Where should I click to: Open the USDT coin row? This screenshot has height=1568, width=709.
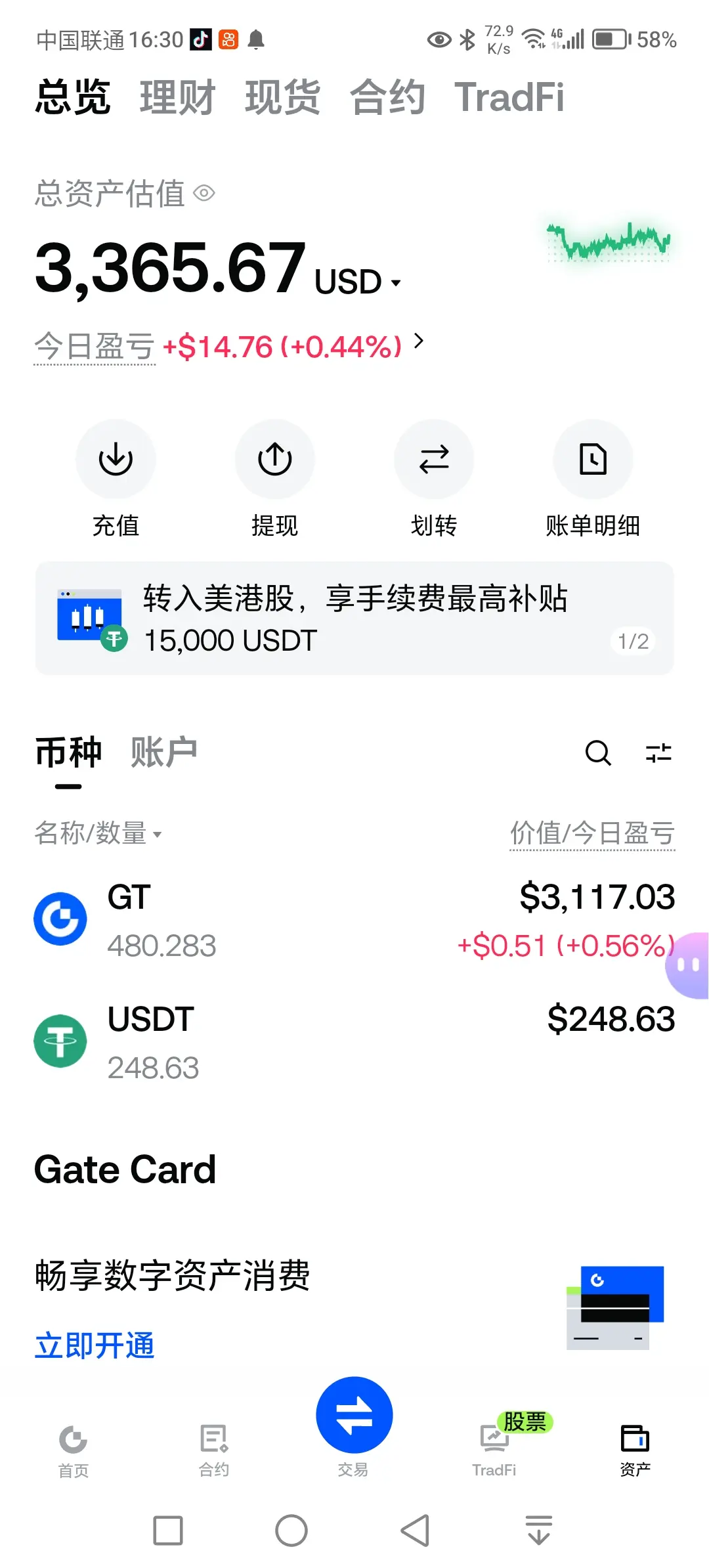point(354,1042)
